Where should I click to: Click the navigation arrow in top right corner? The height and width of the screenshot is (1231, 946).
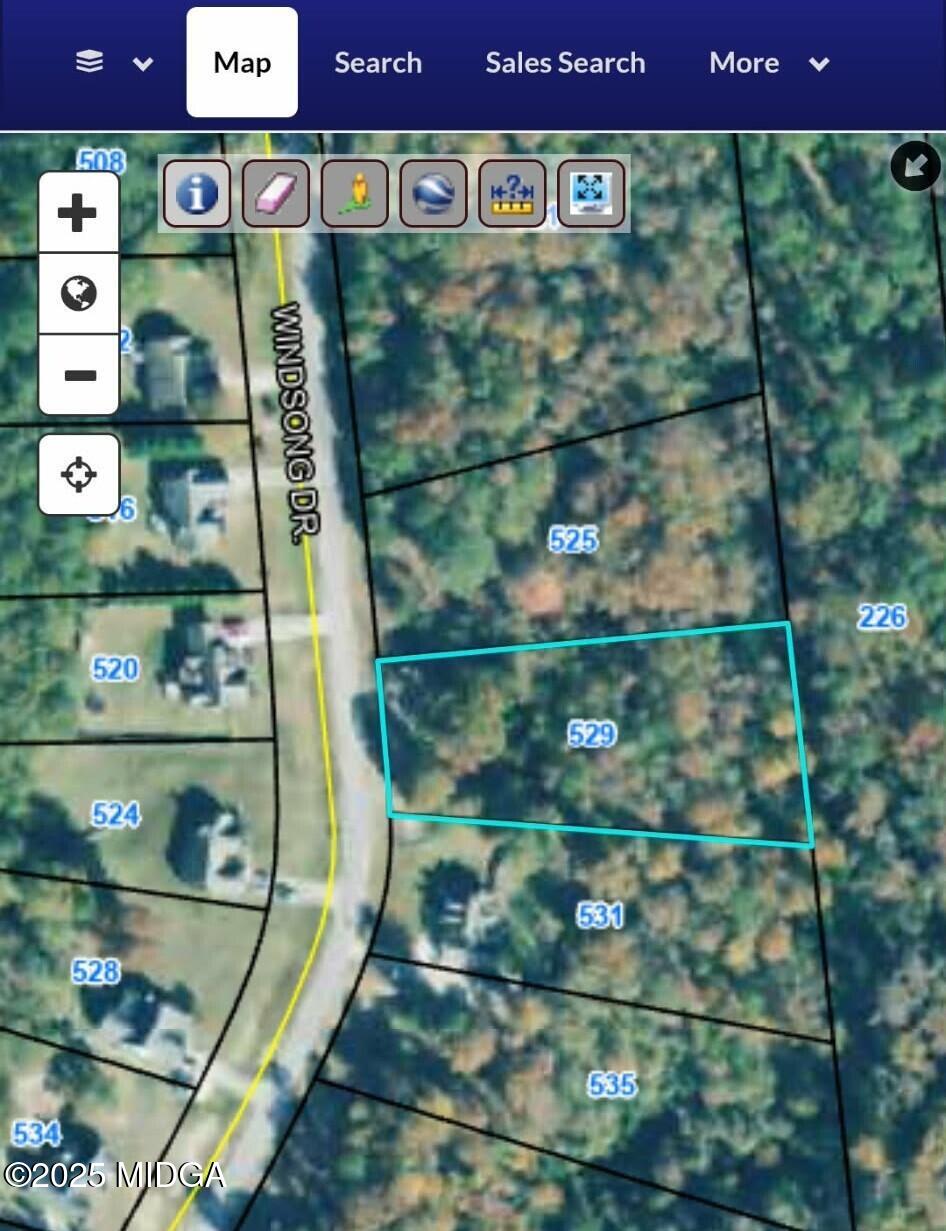coord(916,166)
